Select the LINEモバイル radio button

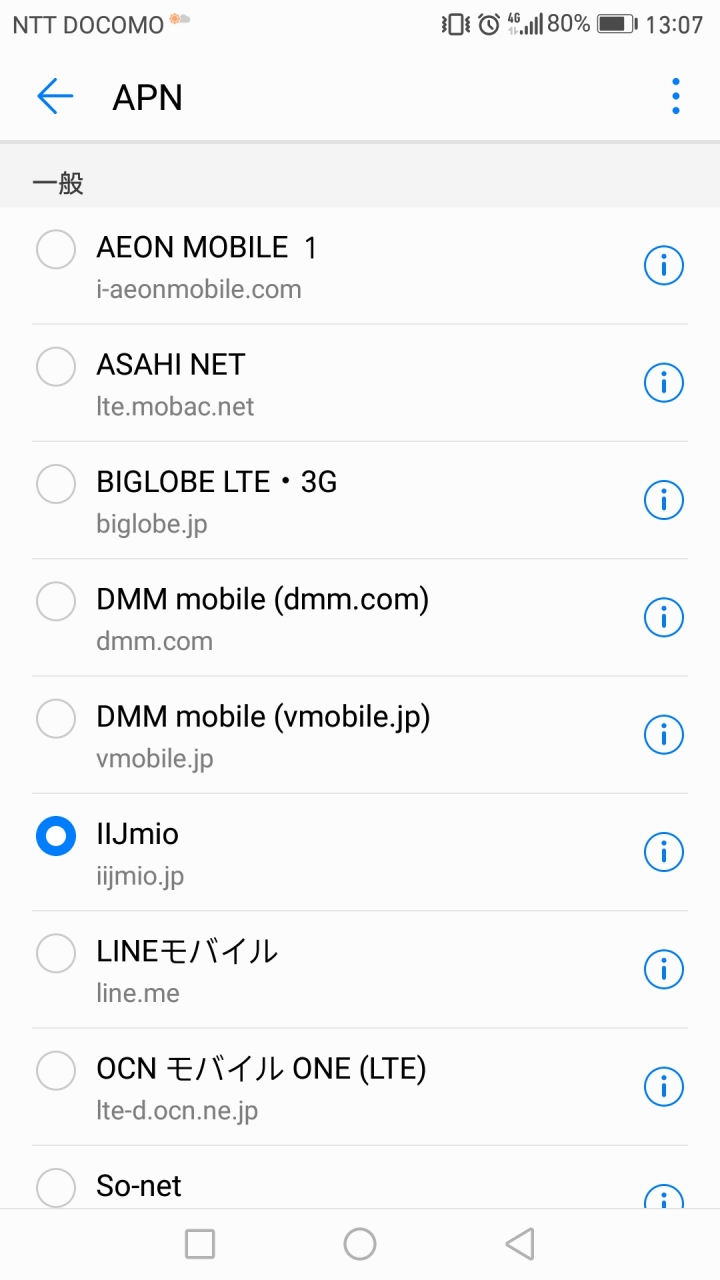coord(56,953)
